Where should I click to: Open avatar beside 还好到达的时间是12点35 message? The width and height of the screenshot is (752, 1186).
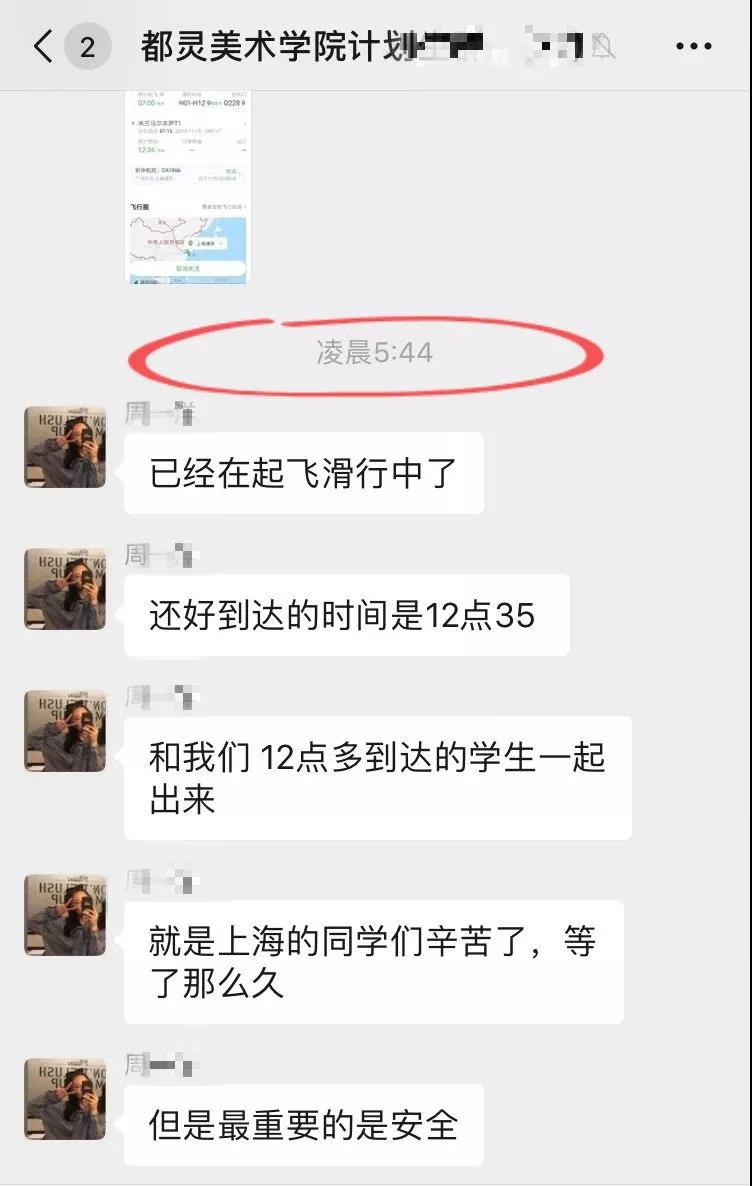(65, 588)
